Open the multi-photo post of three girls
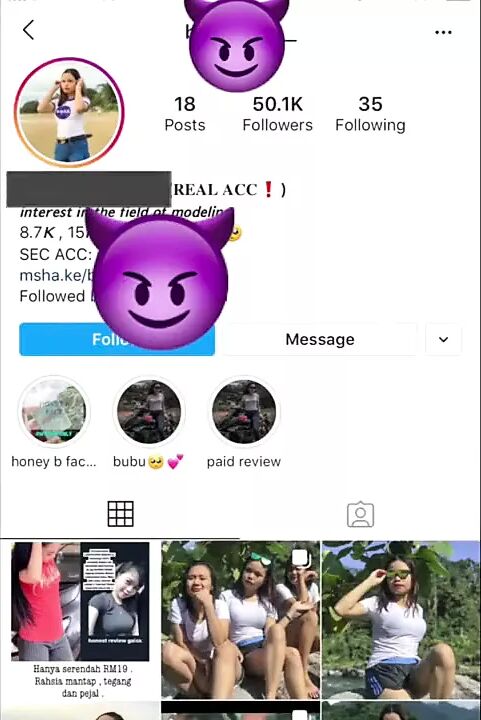481x720 pixels. (x=240, y=620)
